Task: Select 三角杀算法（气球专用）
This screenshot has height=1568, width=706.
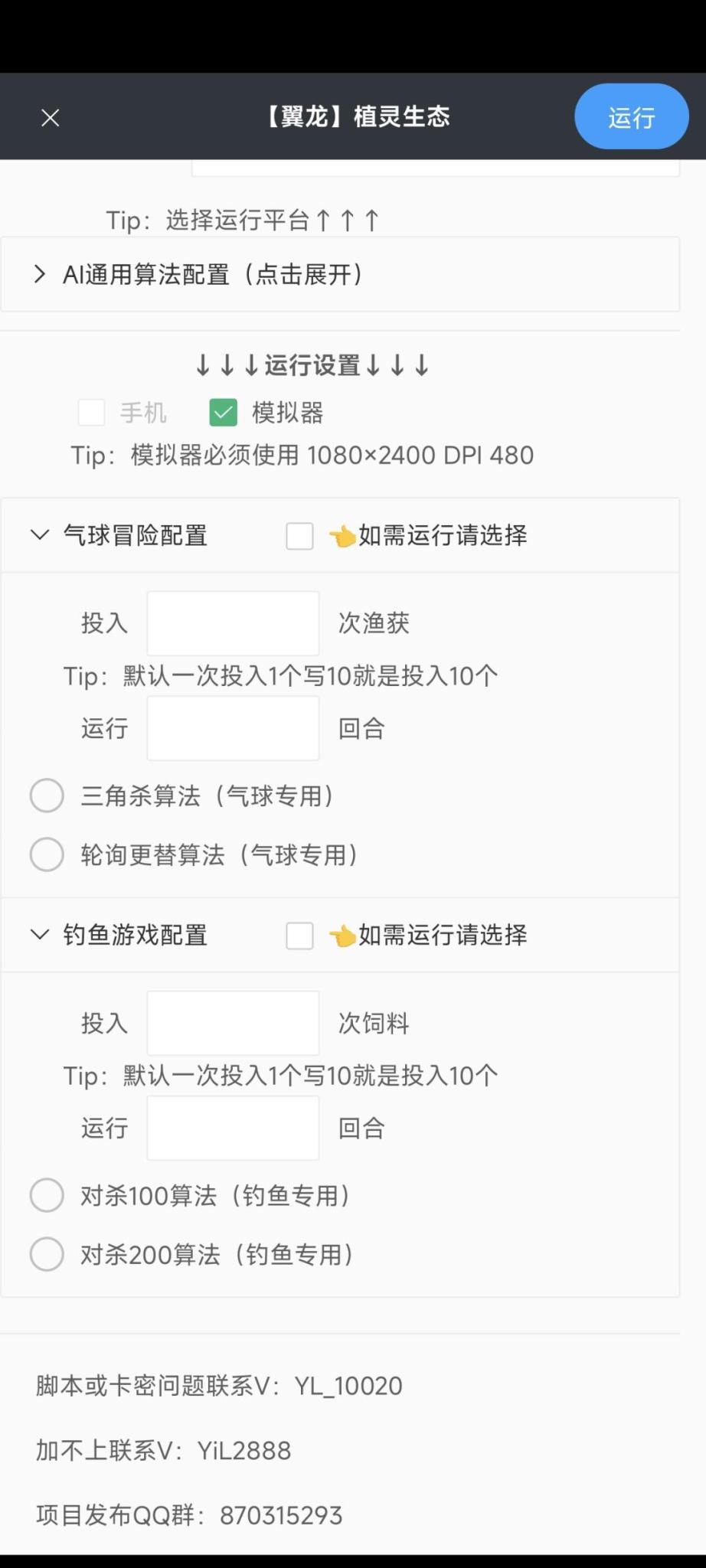Action: coord(47,795)
